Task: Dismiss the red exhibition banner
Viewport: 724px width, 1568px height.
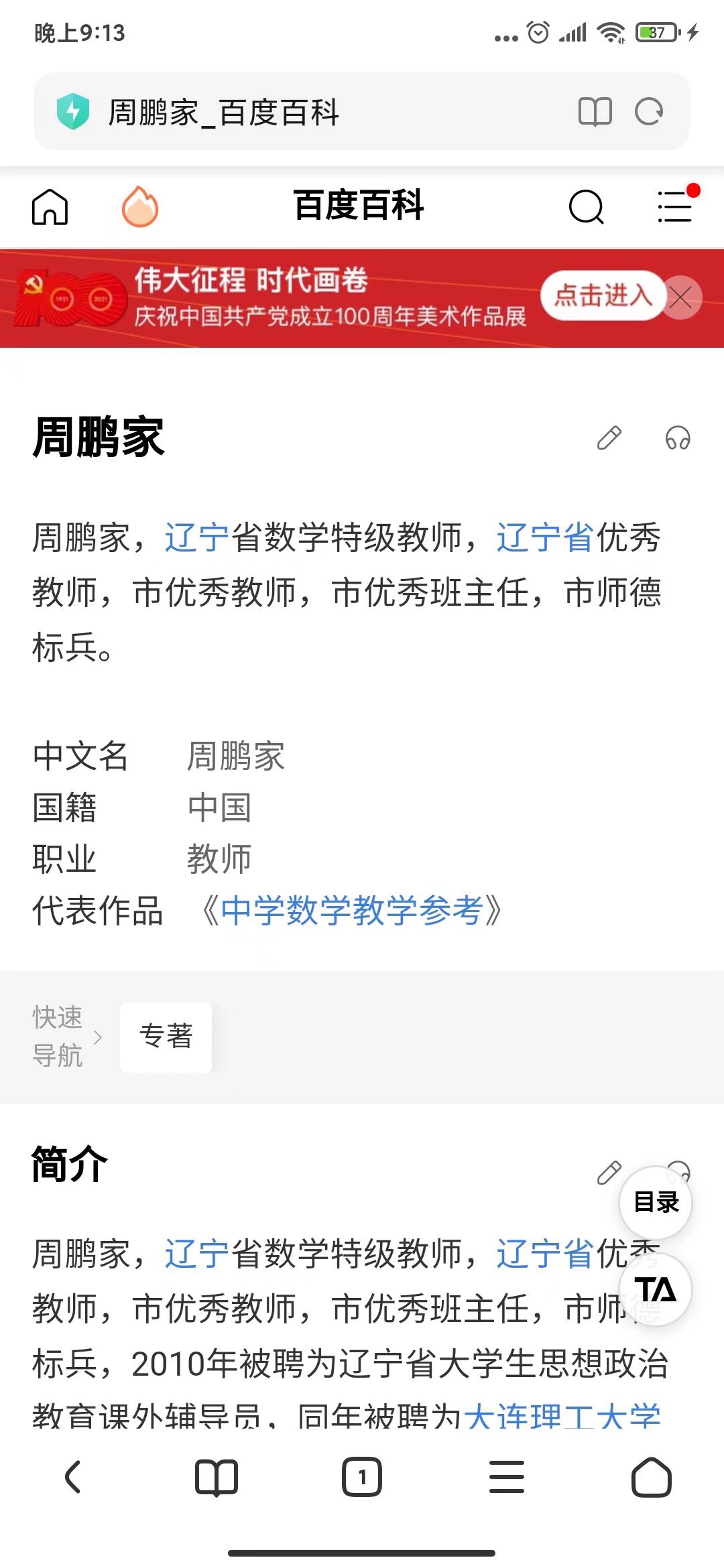Action: tap(681, 297)
